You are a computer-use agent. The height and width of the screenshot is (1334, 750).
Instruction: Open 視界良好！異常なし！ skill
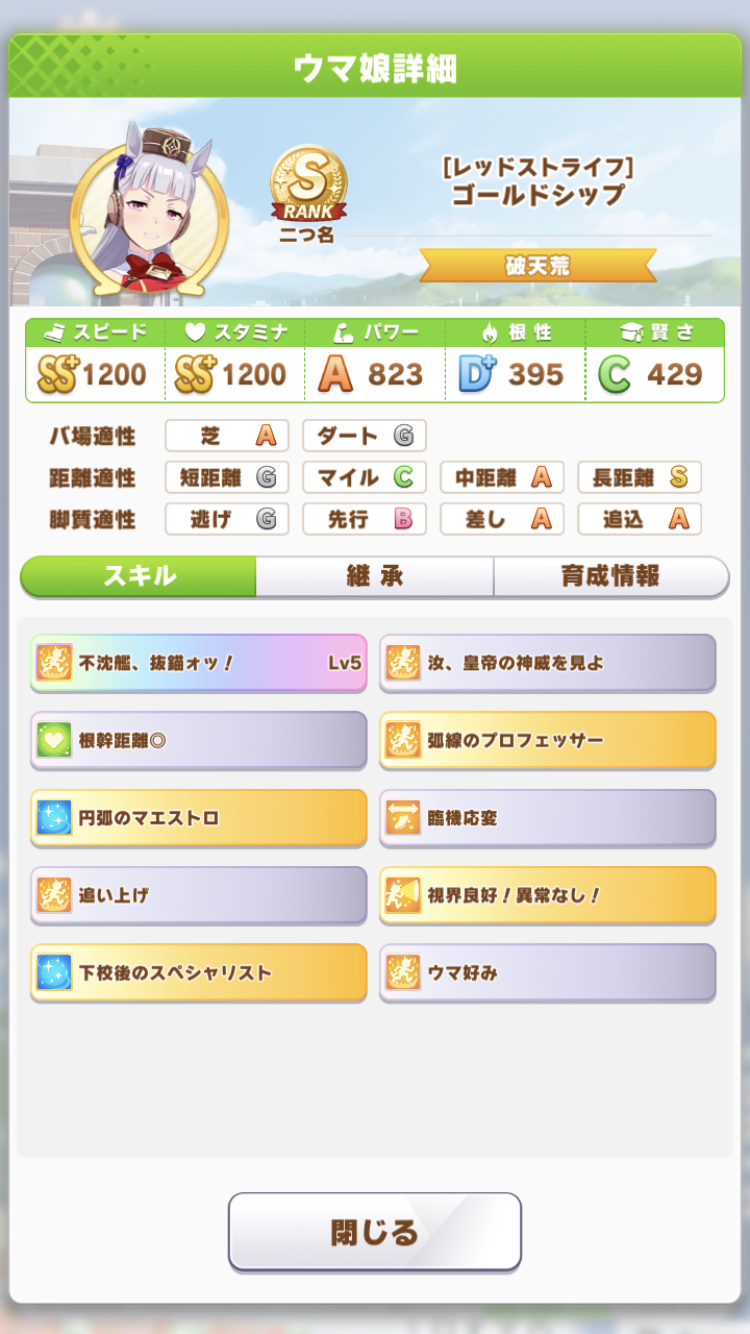[547, 895]
